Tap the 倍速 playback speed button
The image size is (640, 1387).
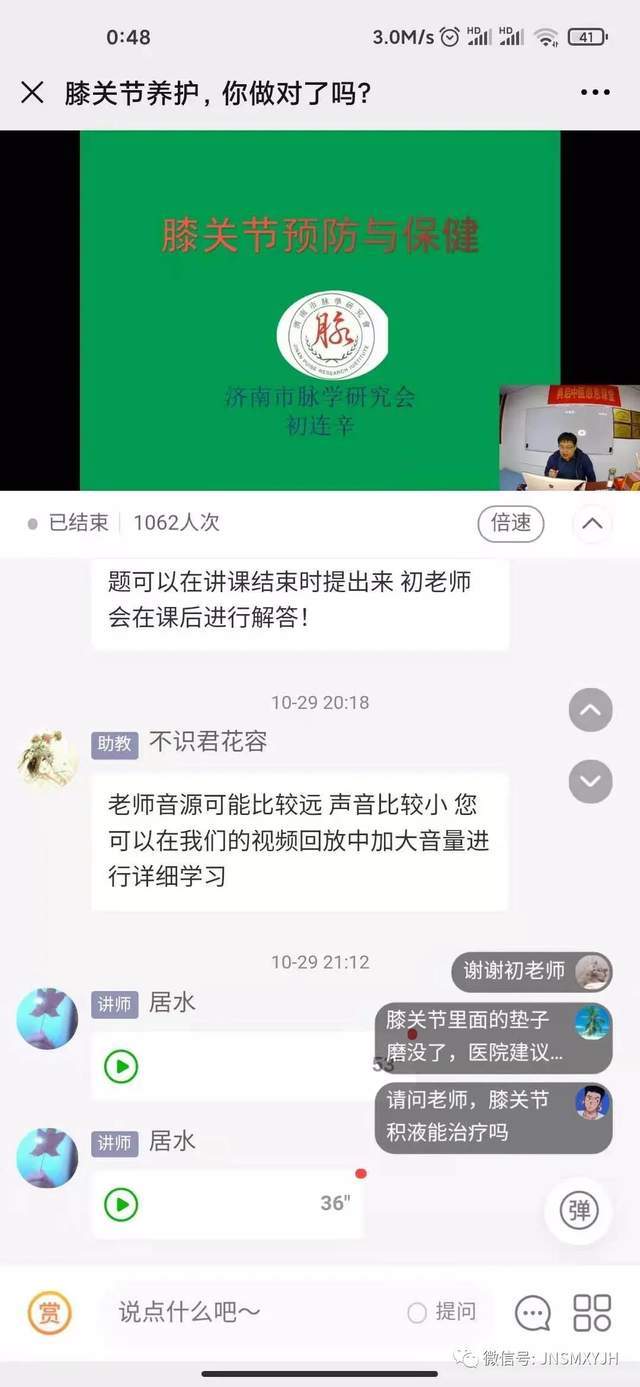click(510, 523)
